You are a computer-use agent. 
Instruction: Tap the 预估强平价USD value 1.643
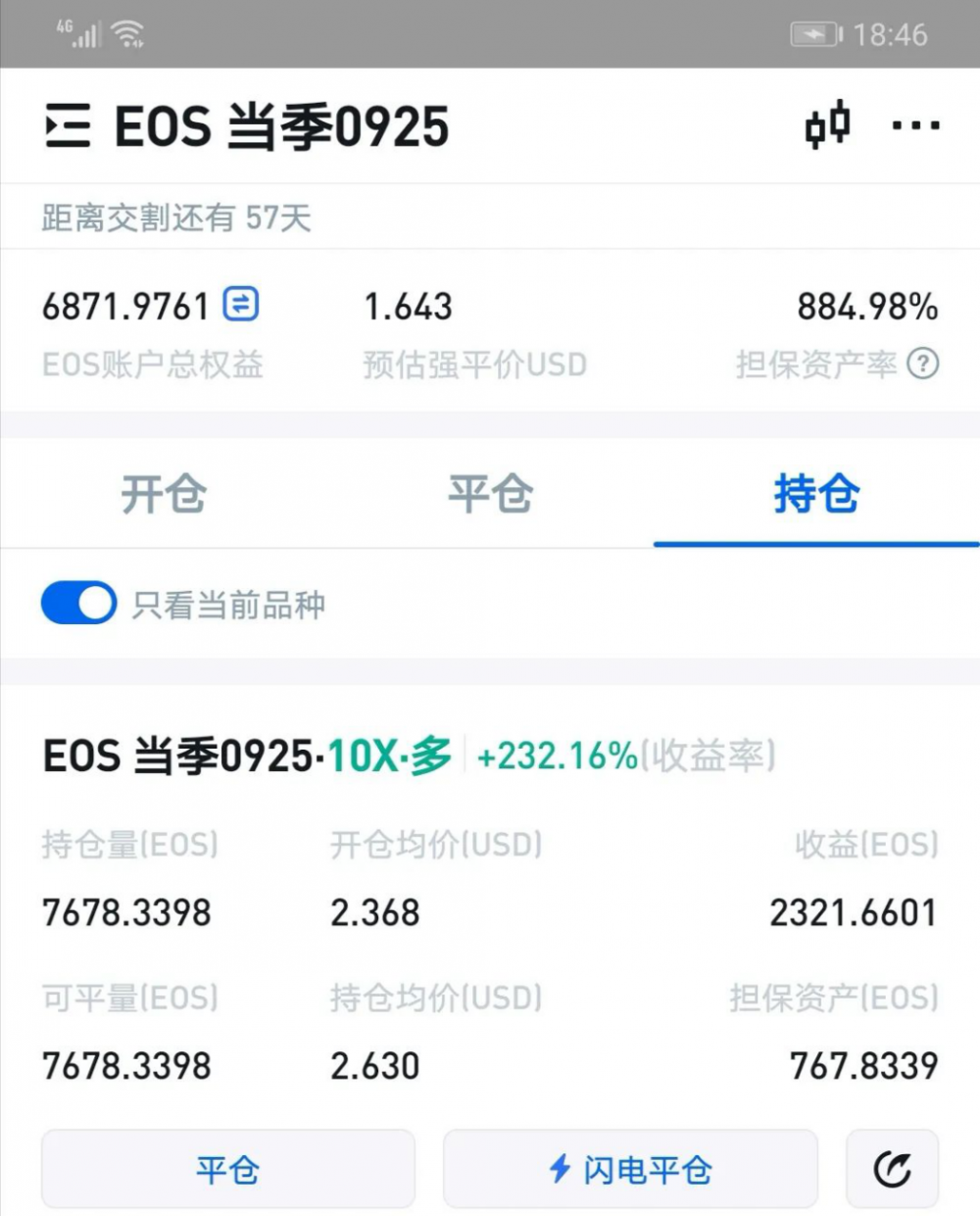pos(409,307)
